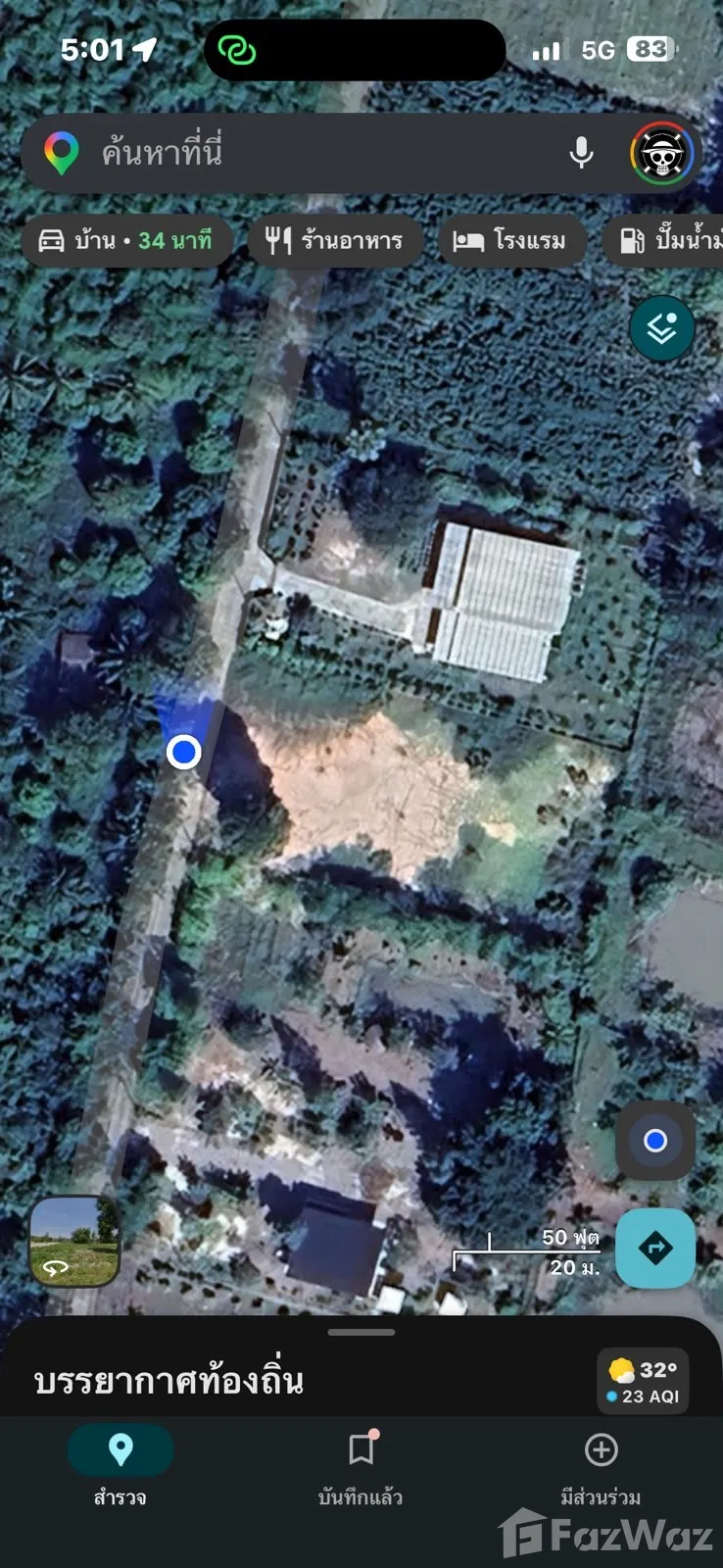Image resolution: width=723 pixels, height=1568 pixels.
Task: Open the directions button
Action: [x=655, y=1248]
